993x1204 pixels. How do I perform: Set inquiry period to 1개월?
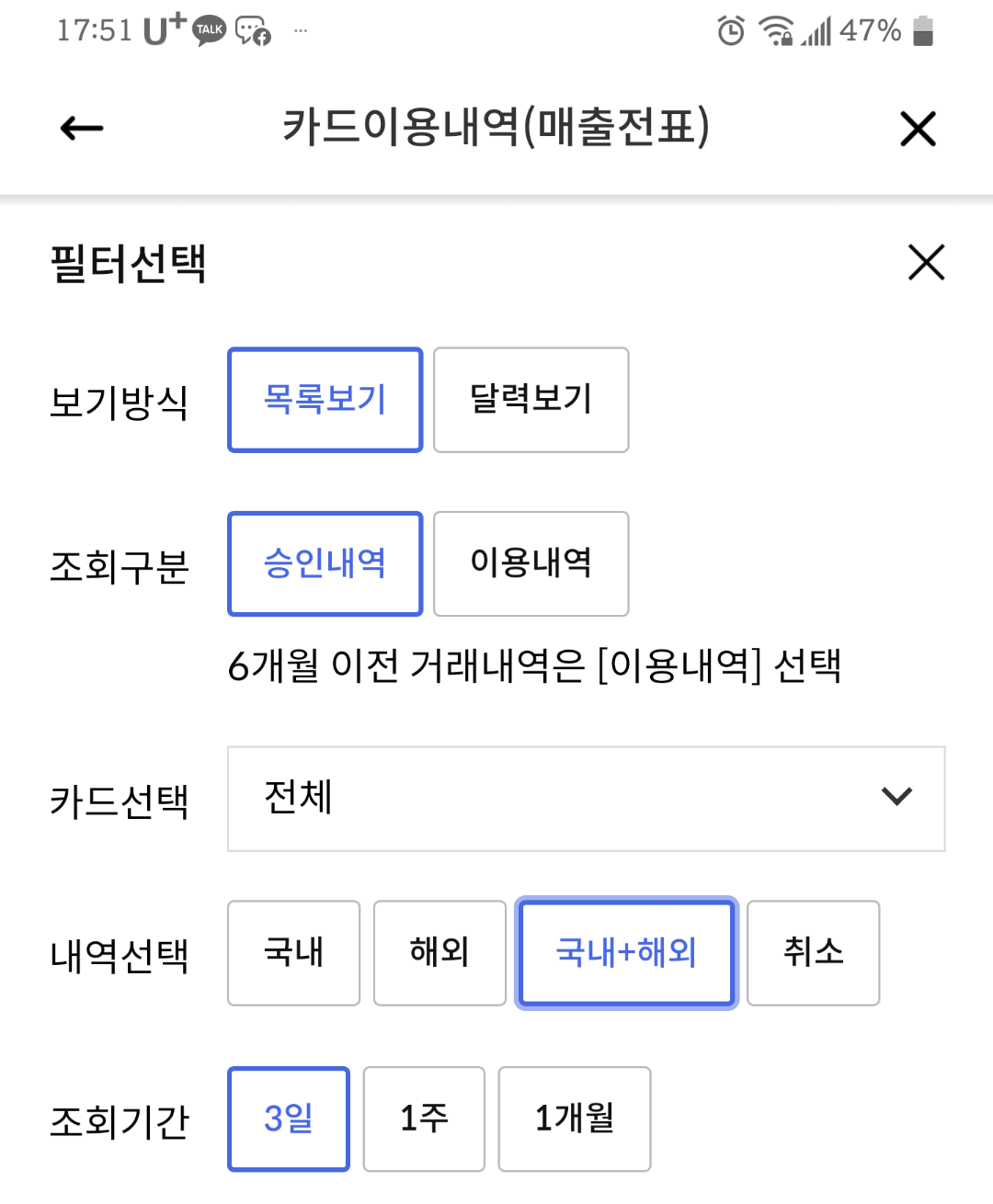coord(575,1119)
